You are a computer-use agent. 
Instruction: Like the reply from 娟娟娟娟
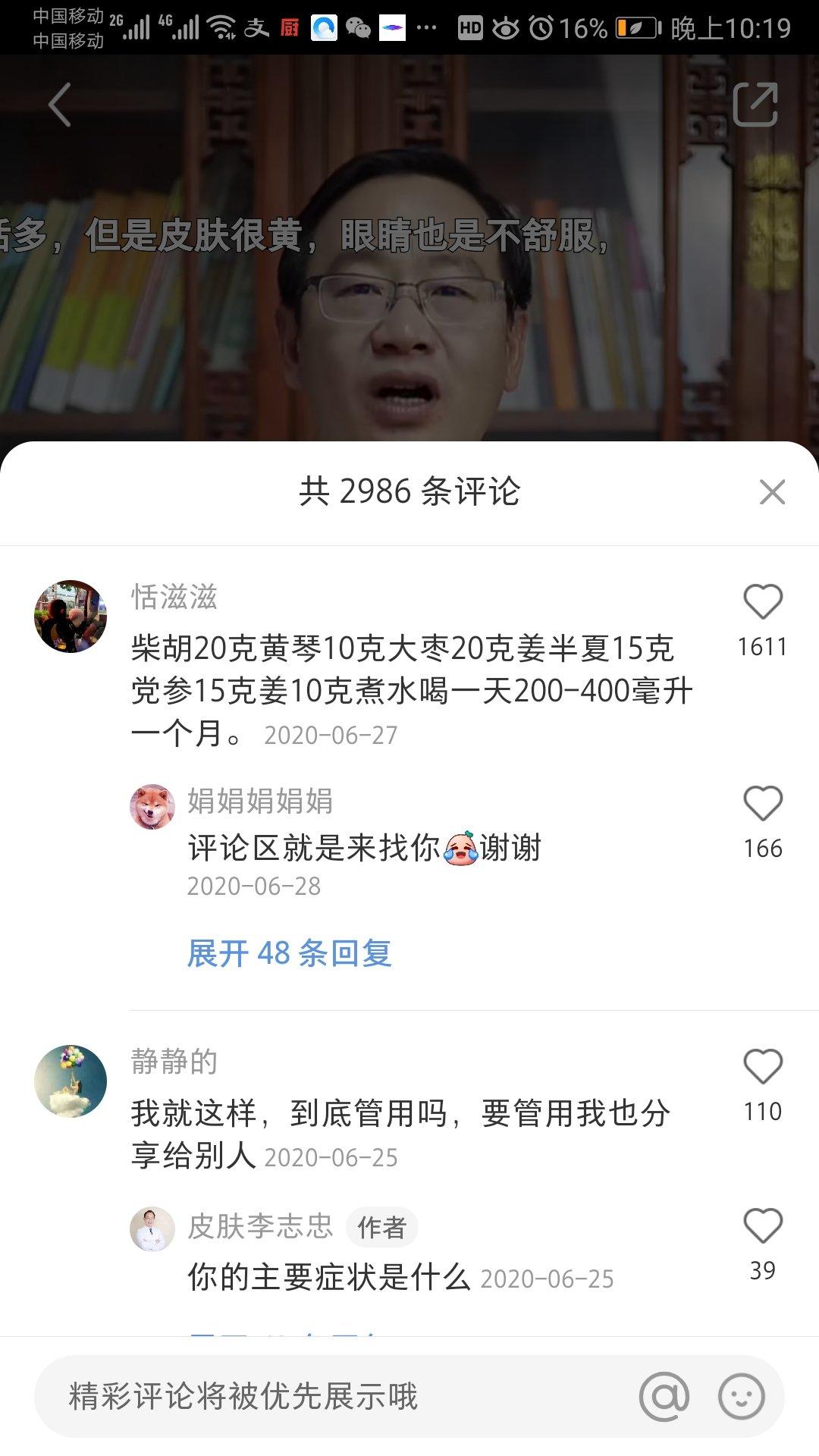[x=762, y=805]
